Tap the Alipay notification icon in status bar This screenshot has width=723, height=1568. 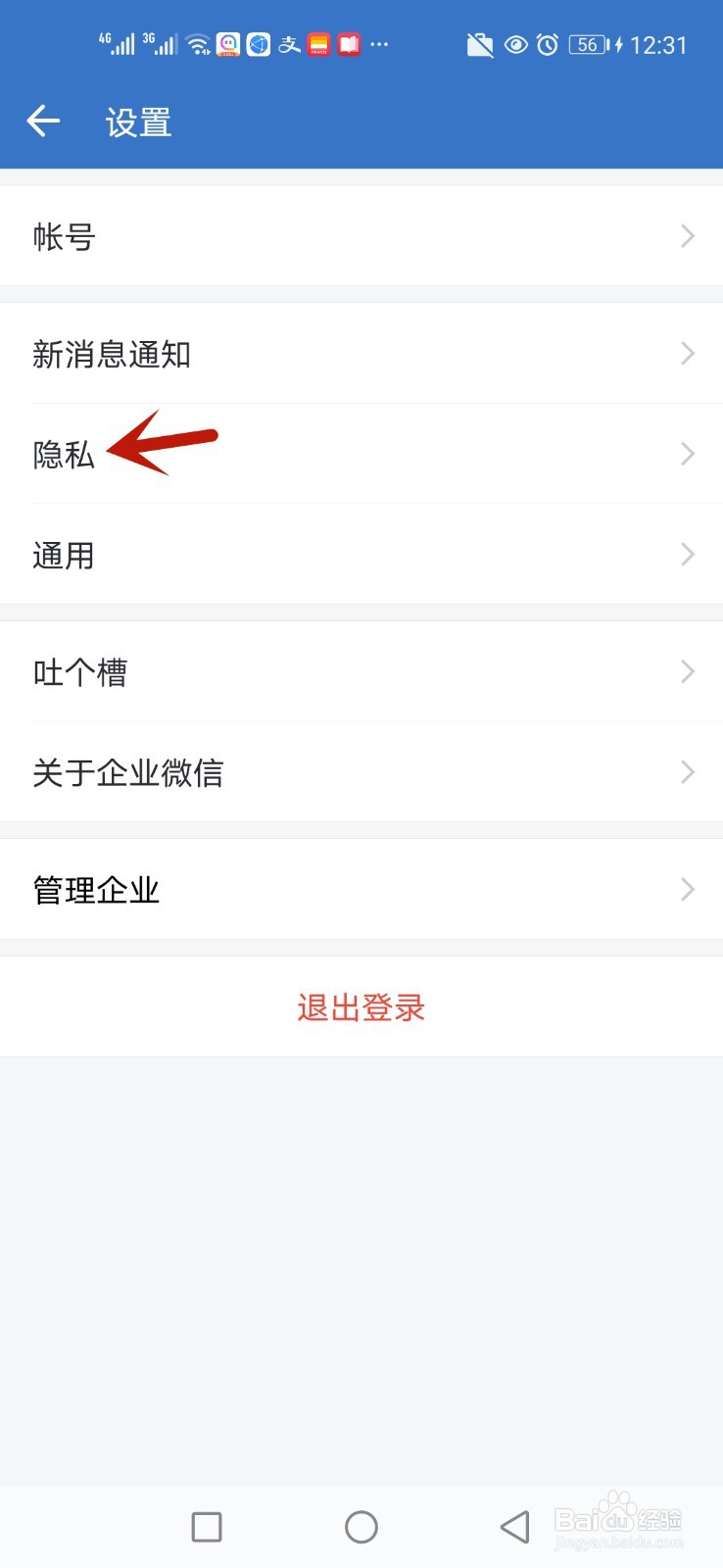290,45
